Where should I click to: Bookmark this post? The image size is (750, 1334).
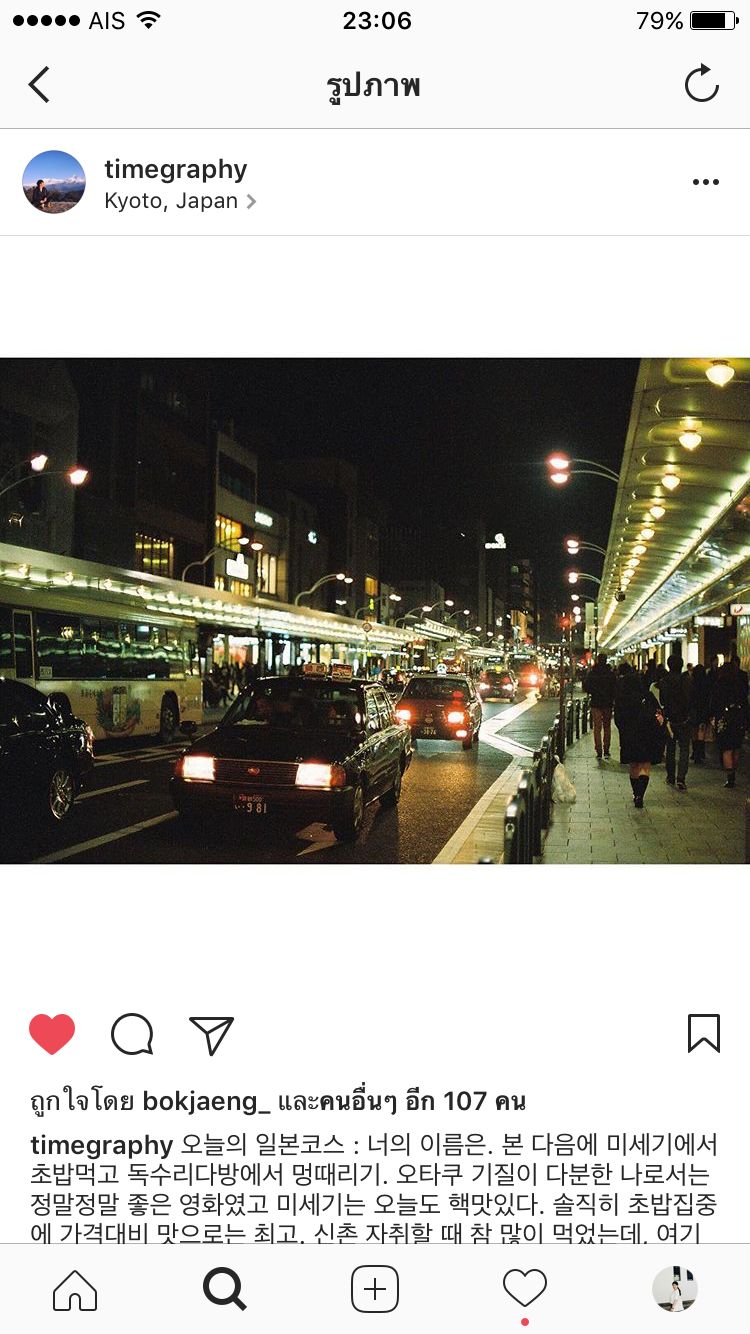(x=703, y=1033)
